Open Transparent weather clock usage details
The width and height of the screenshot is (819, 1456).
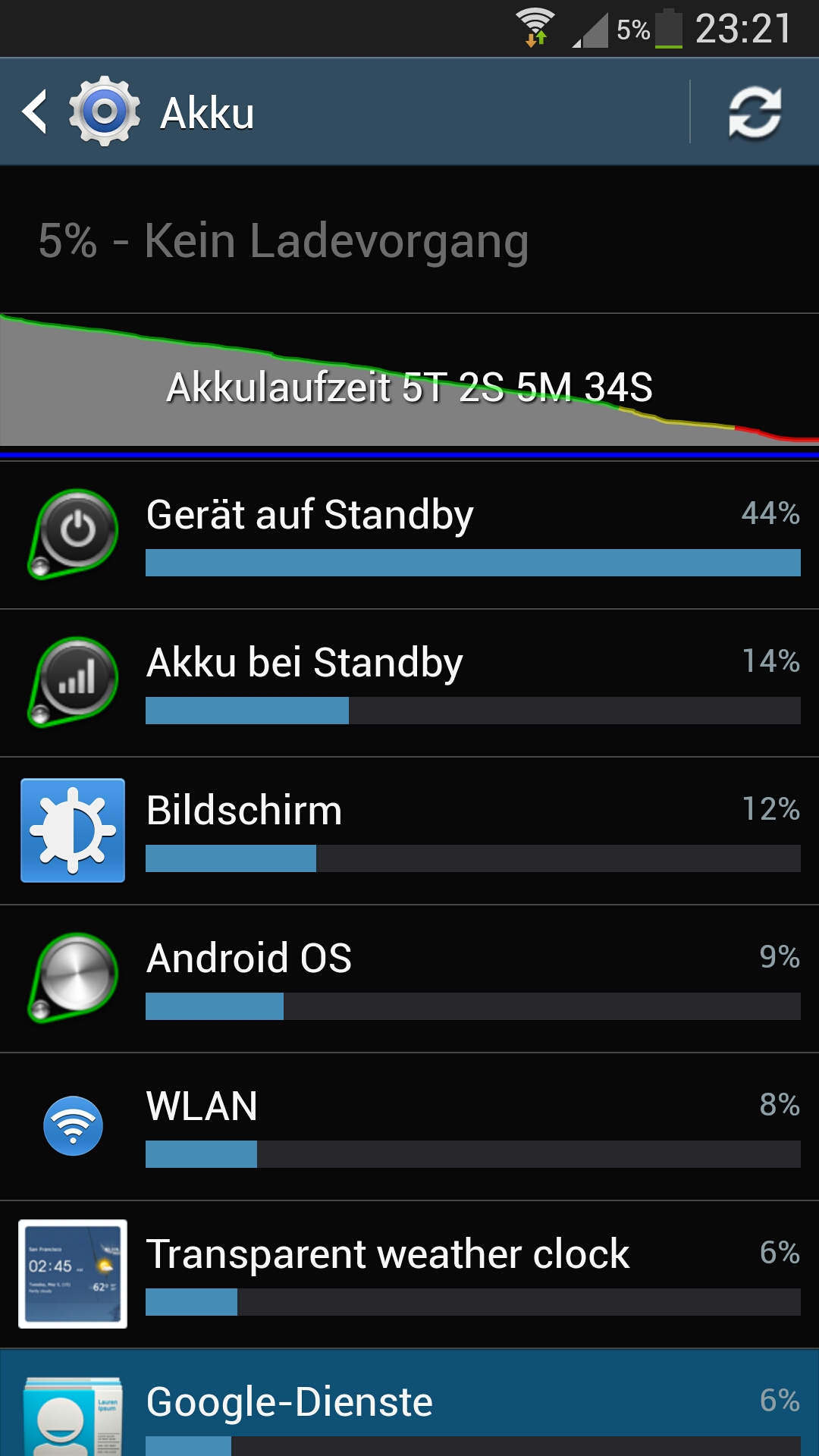[x=409, y=1274]
